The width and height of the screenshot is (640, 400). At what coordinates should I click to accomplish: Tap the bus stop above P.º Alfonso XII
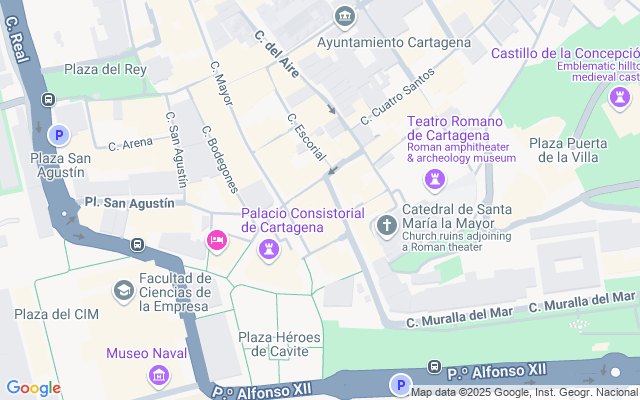(x=434, y=367)
